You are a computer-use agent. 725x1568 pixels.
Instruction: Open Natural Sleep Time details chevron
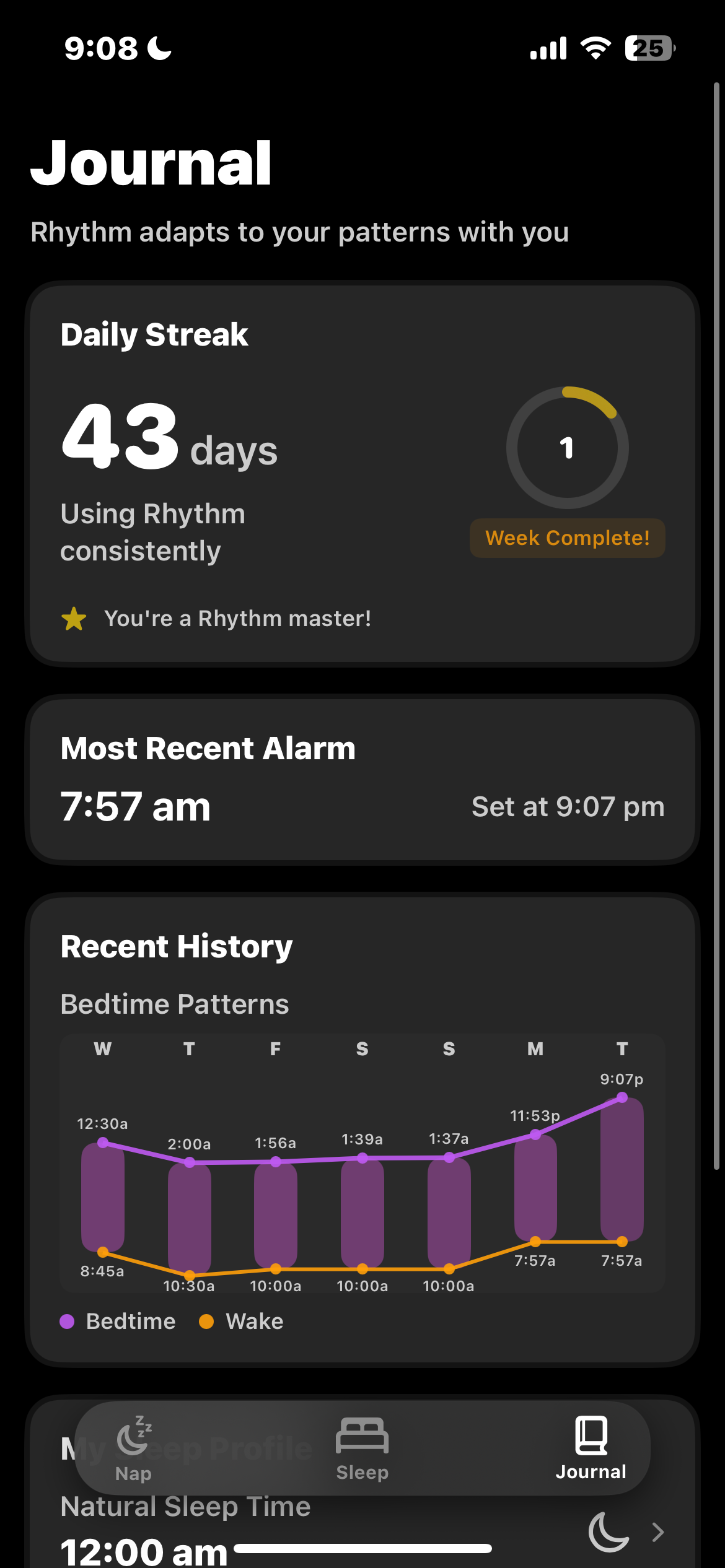pos(657,1532)
